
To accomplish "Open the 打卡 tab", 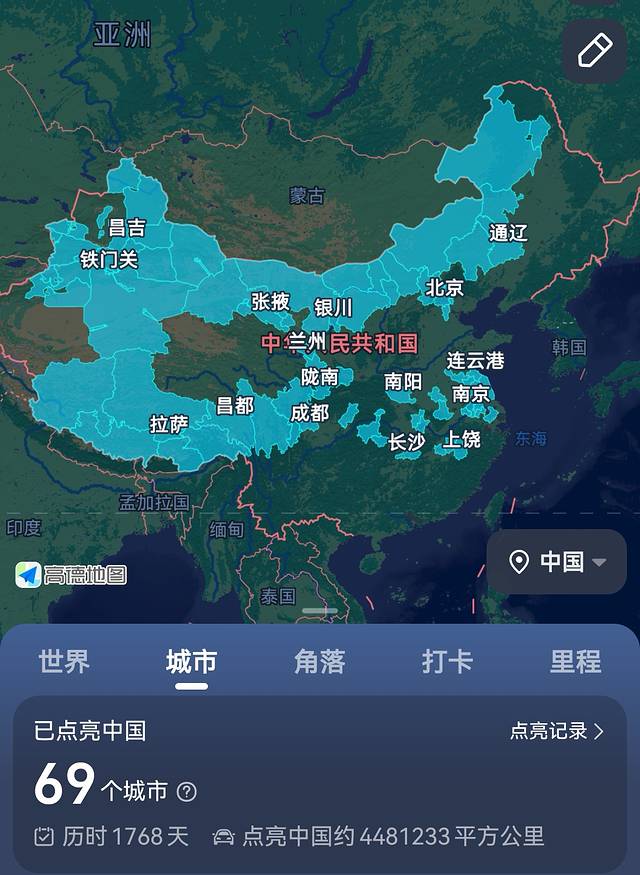I will 447,661.
